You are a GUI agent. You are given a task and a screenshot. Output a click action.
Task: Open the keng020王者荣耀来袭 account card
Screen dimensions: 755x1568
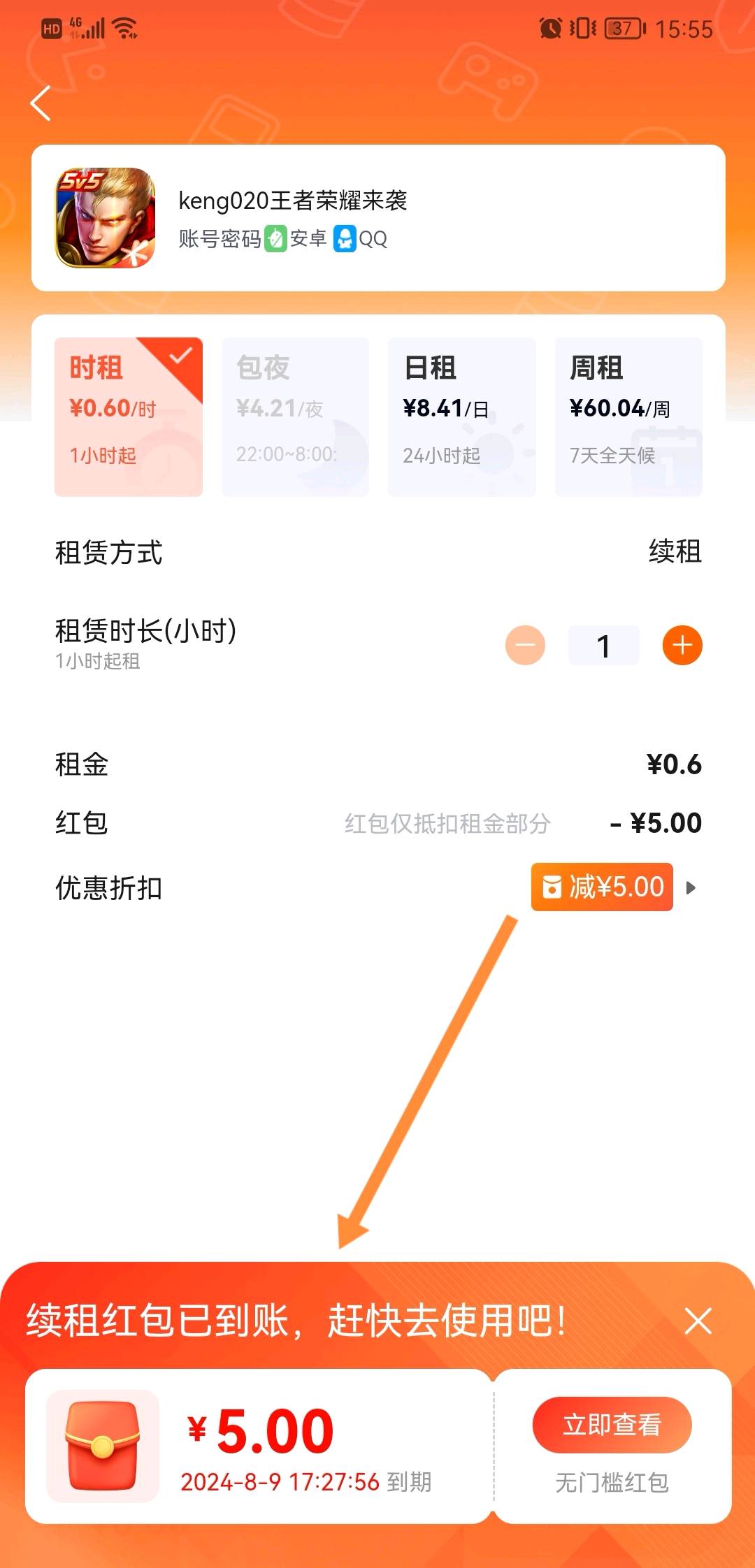[x=377, y=218]
